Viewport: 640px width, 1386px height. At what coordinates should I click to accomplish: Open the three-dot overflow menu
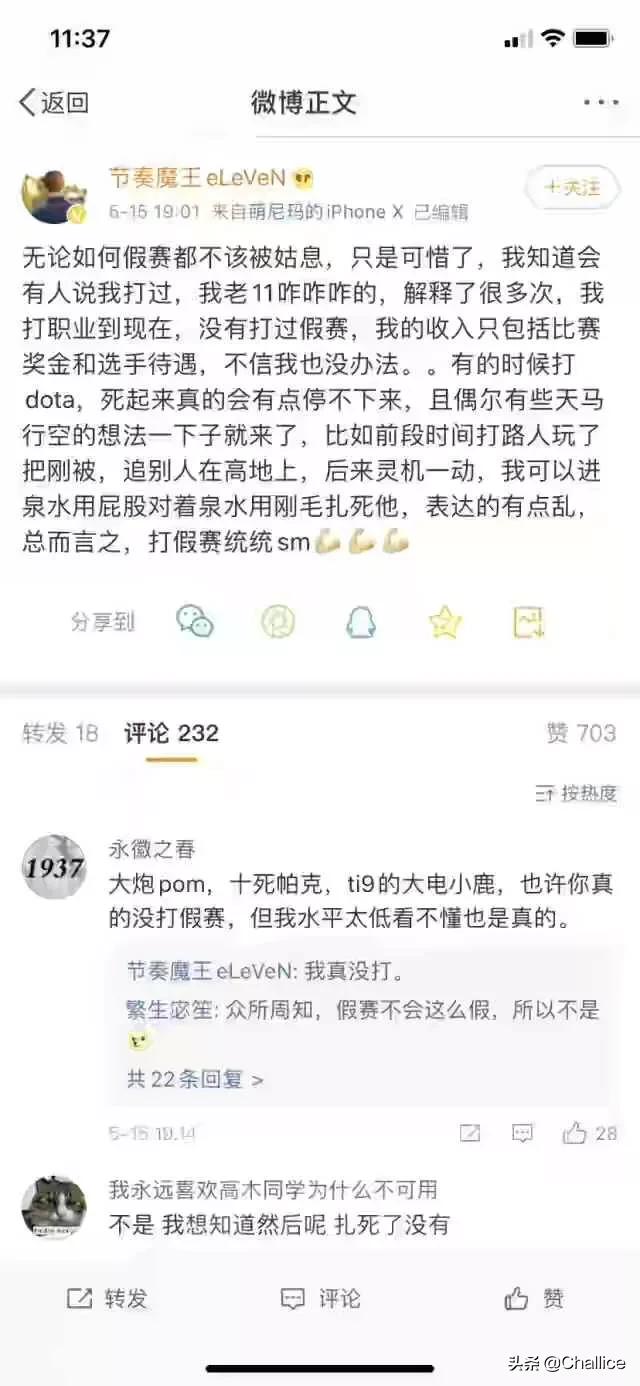pos(600,103)
